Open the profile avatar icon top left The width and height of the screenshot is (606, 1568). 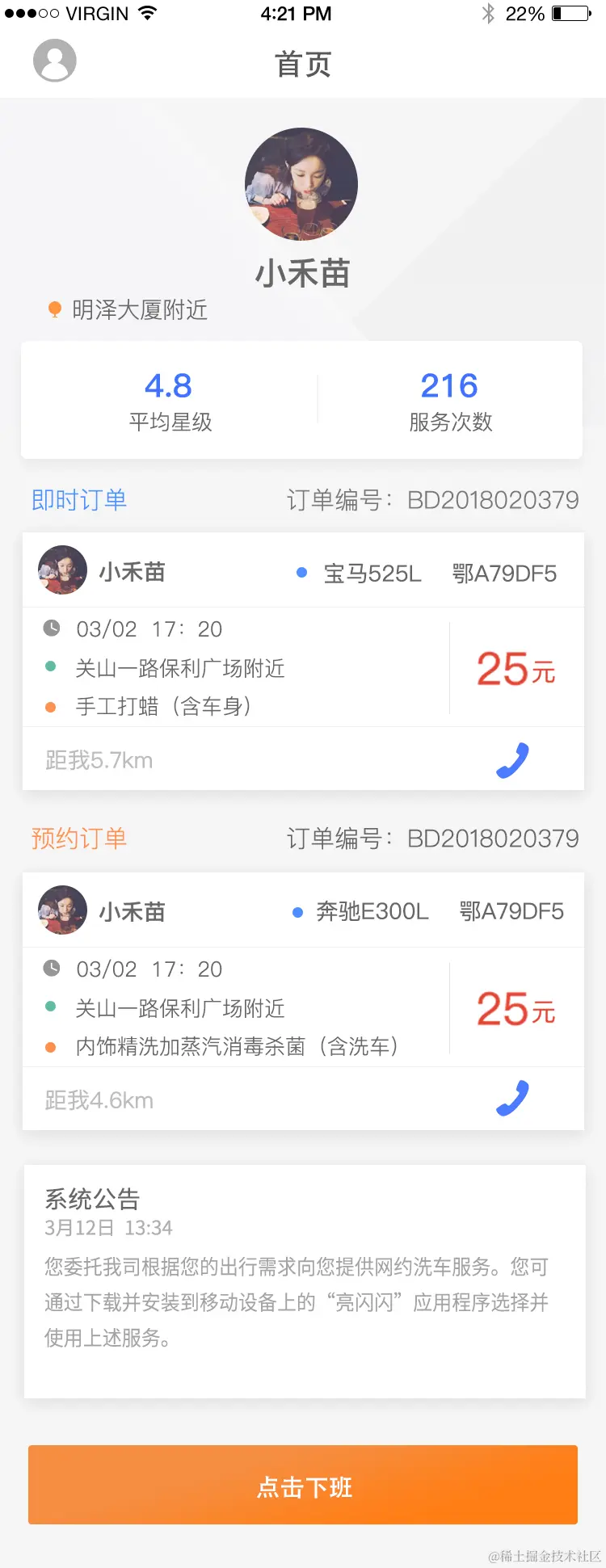pos(53,61)
